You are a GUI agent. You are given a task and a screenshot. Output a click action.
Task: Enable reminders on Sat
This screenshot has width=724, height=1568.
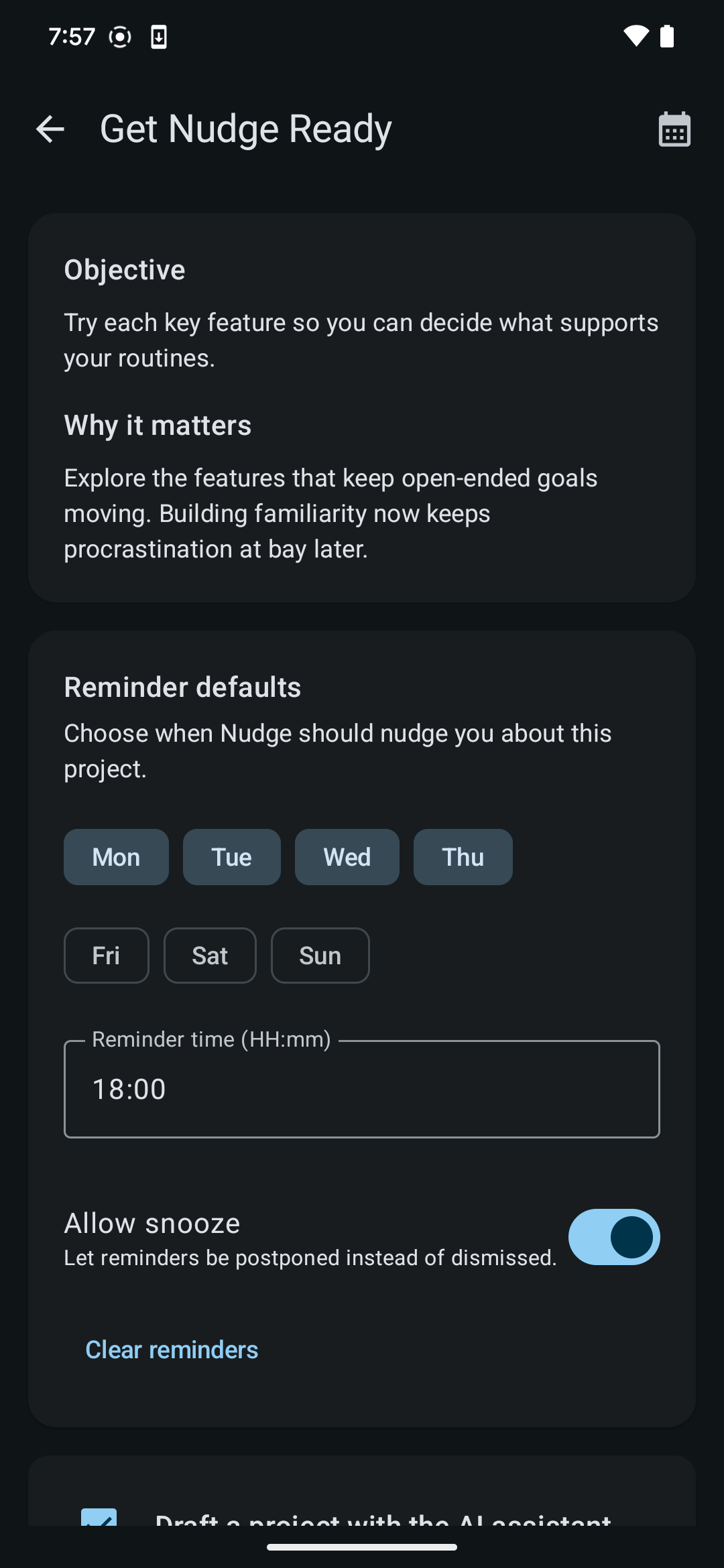click(209, 955)
